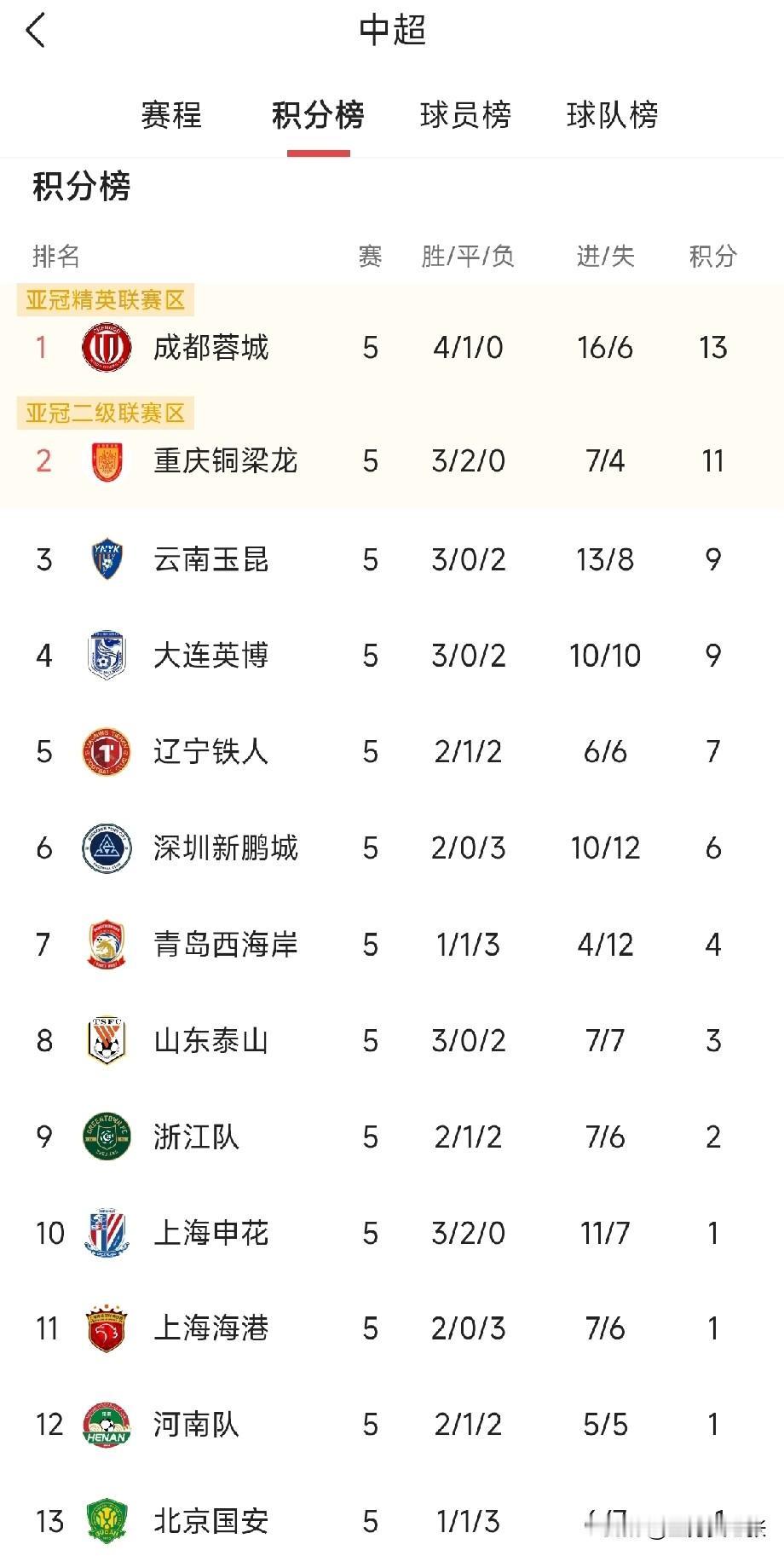Click the 北京国安 club badge

[x=106, y=1521]
